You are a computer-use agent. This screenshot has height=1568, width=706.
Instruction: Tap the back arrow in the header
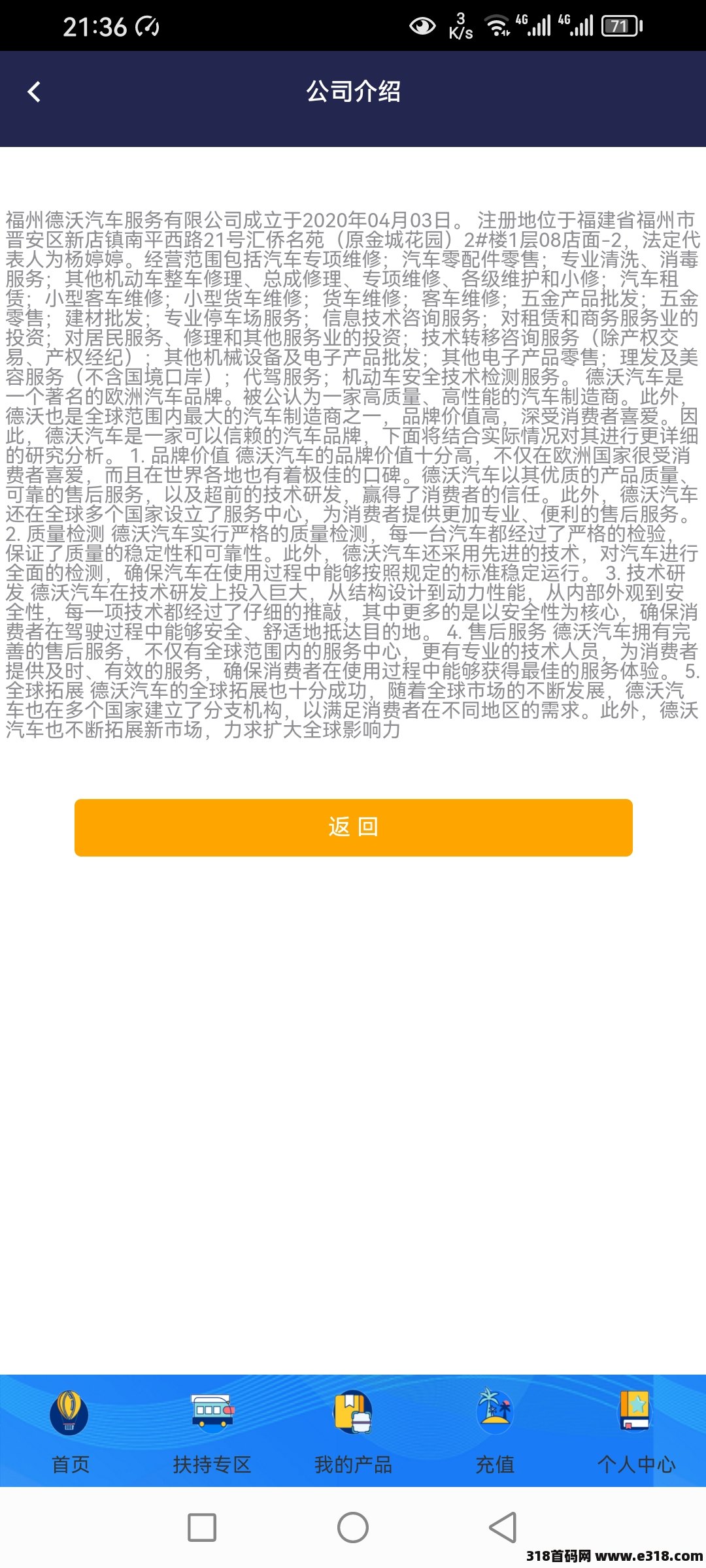coord(34,92)
